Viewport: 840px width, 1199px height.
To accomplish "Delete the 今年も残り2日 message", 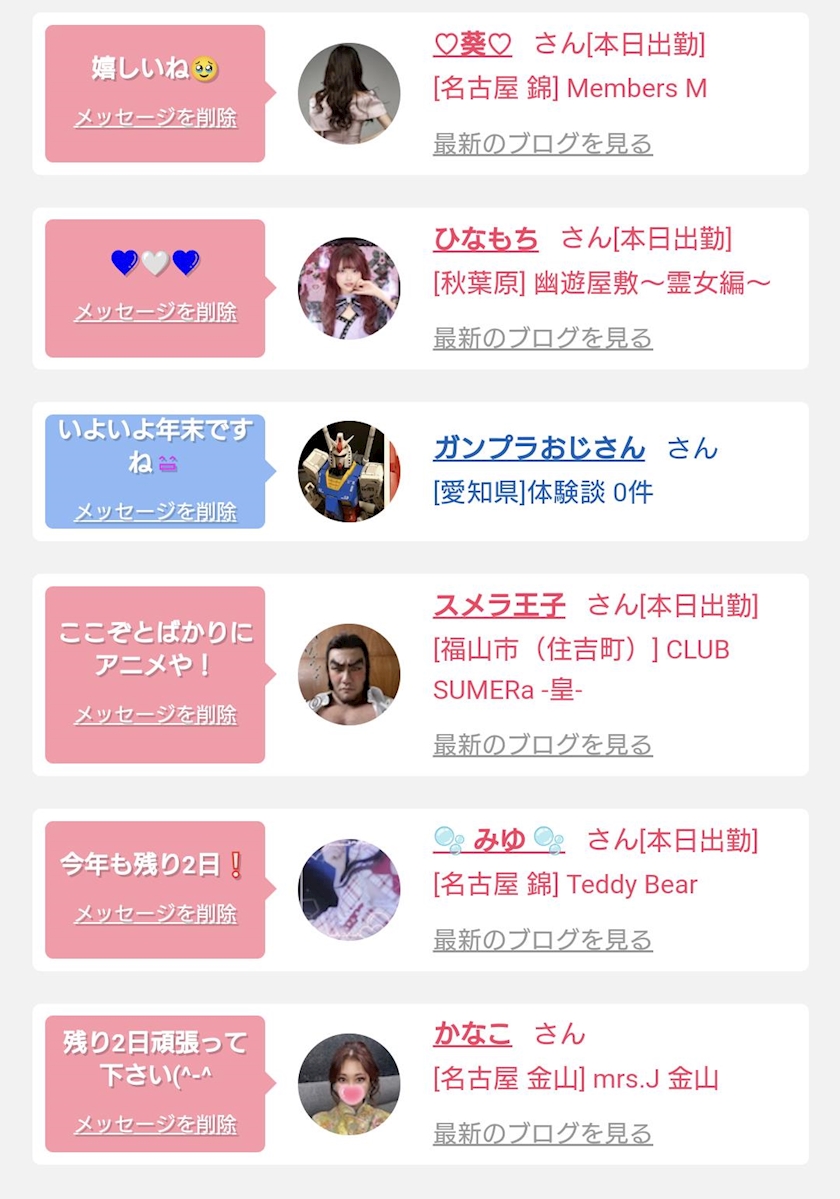I will 155,914.
